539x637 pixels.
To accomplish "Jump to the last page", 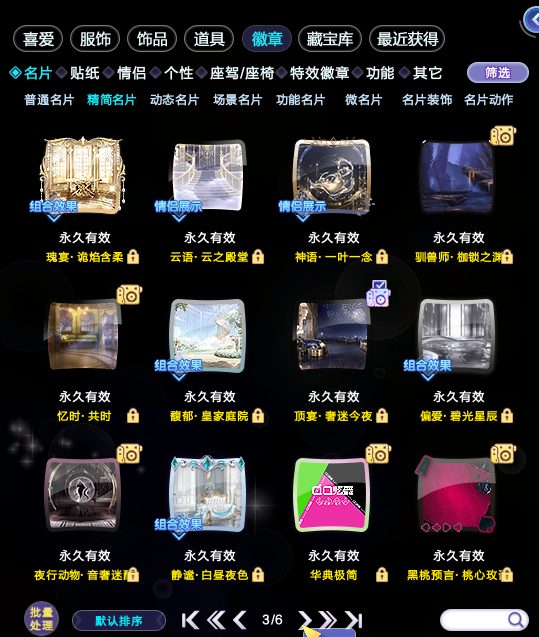I will pos(354,620).
